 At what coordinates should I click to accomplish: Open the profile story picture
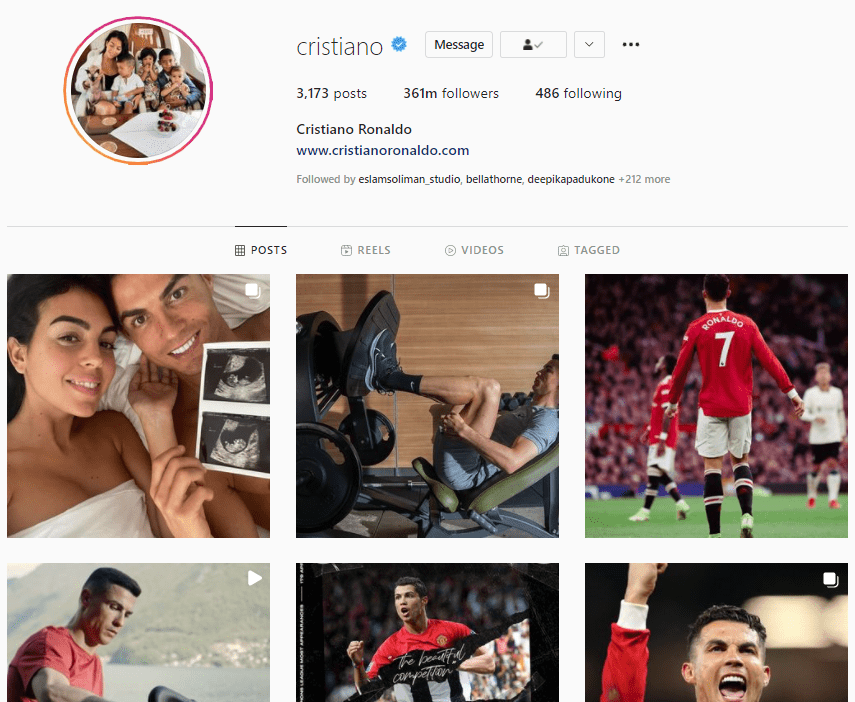click(x=138, y=89)
